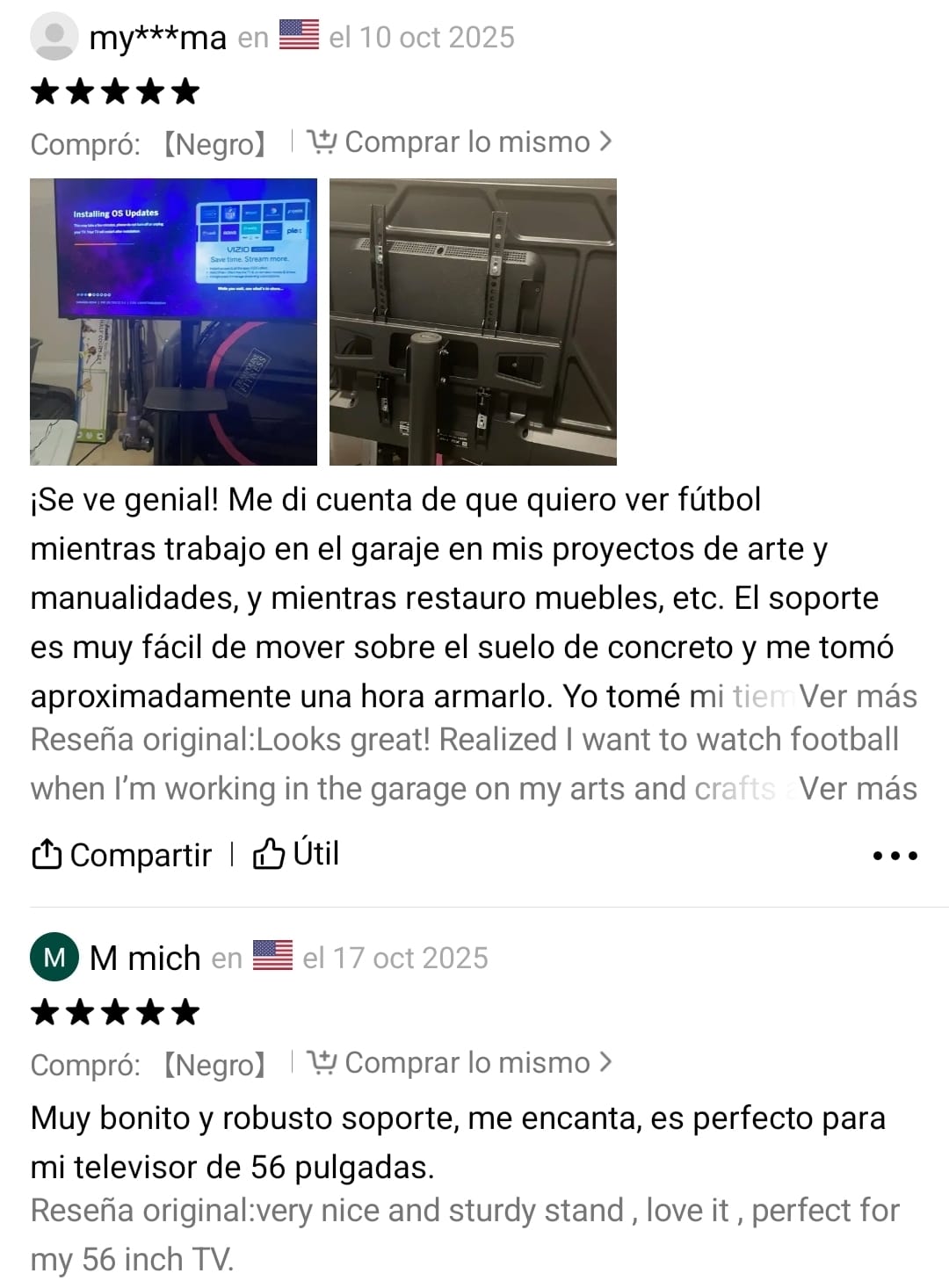Open the three-dot menu on my***ma's review
Screen dimensions: 949x1288
[x=895, y=856]
